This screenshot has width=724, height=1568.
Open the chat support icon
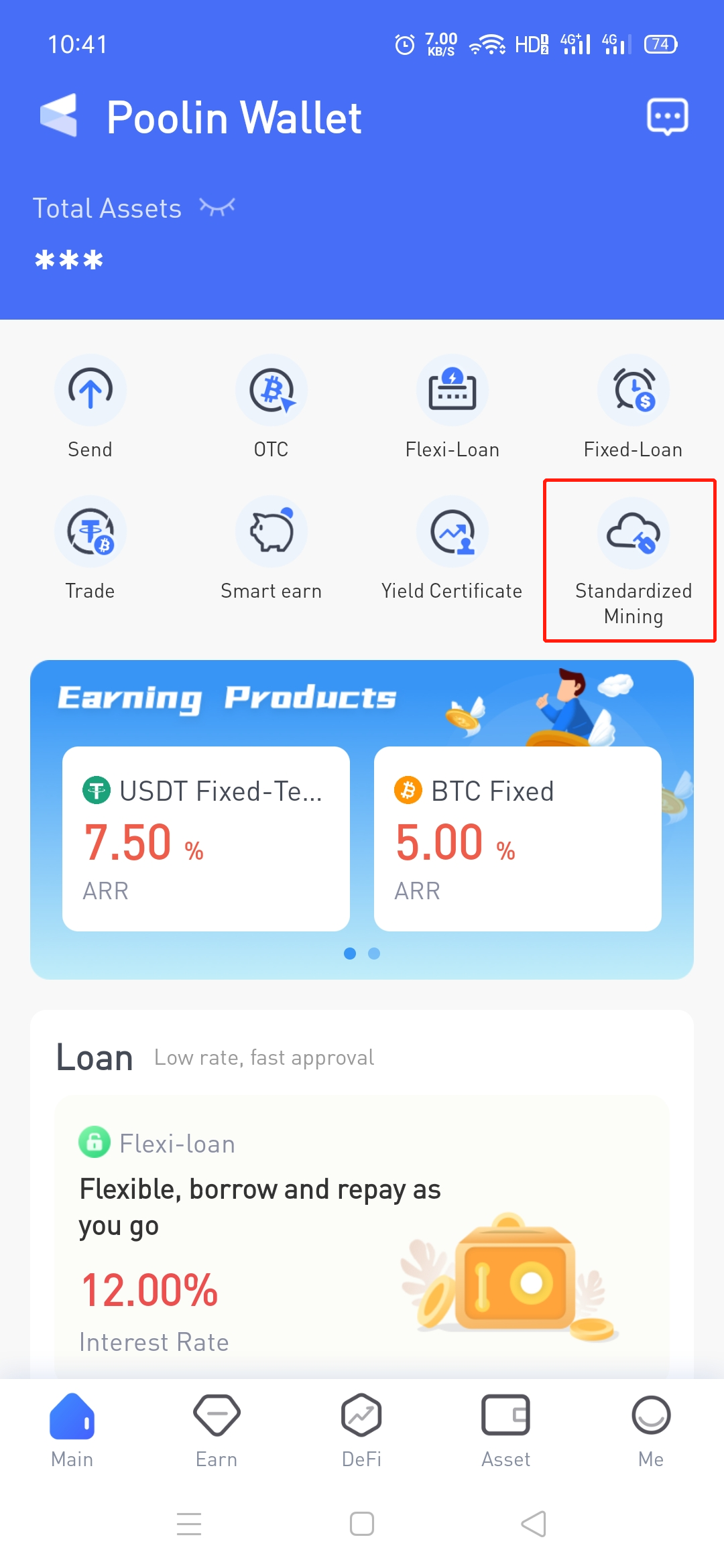point(668,116)
